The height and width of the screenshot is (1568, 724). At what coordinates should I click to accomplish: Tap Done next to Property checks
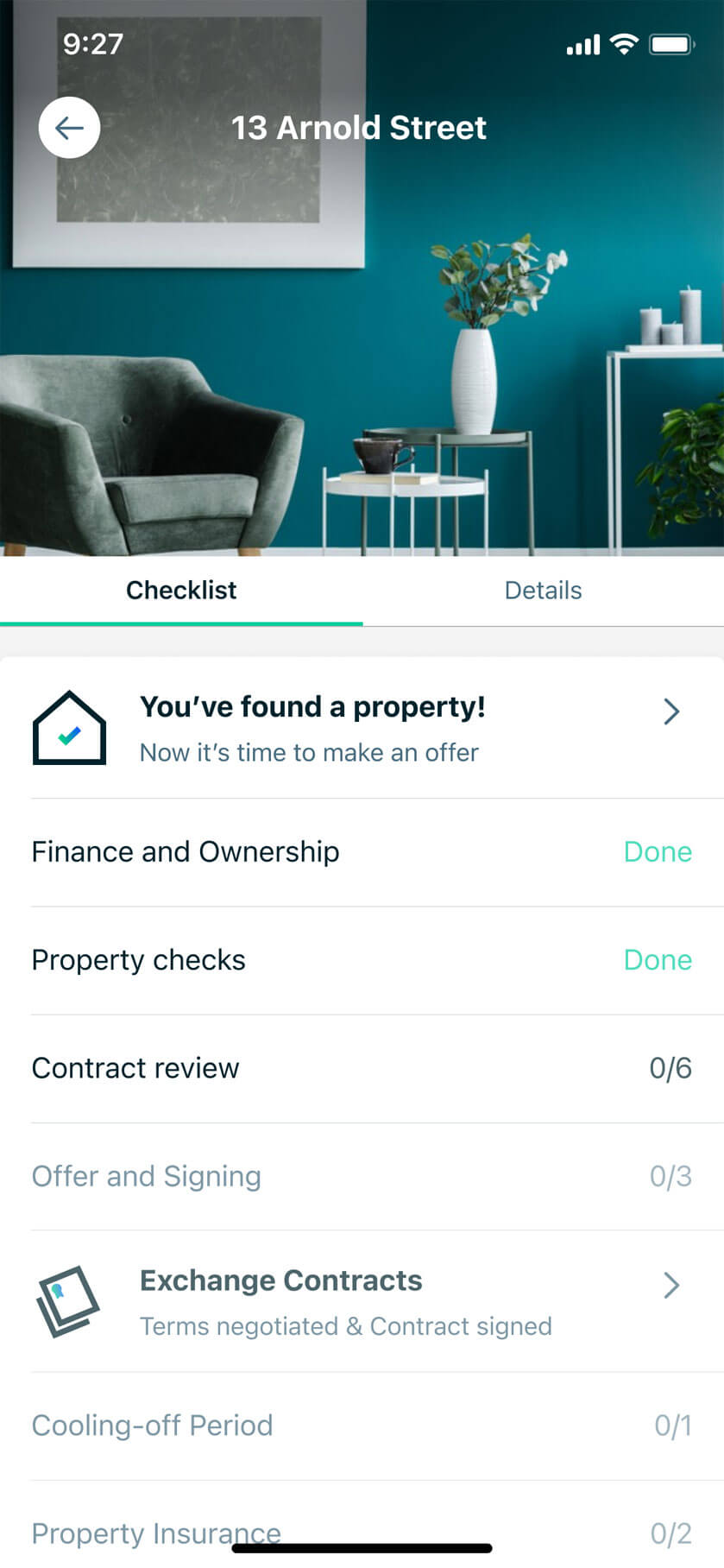(x=658, y=960)
